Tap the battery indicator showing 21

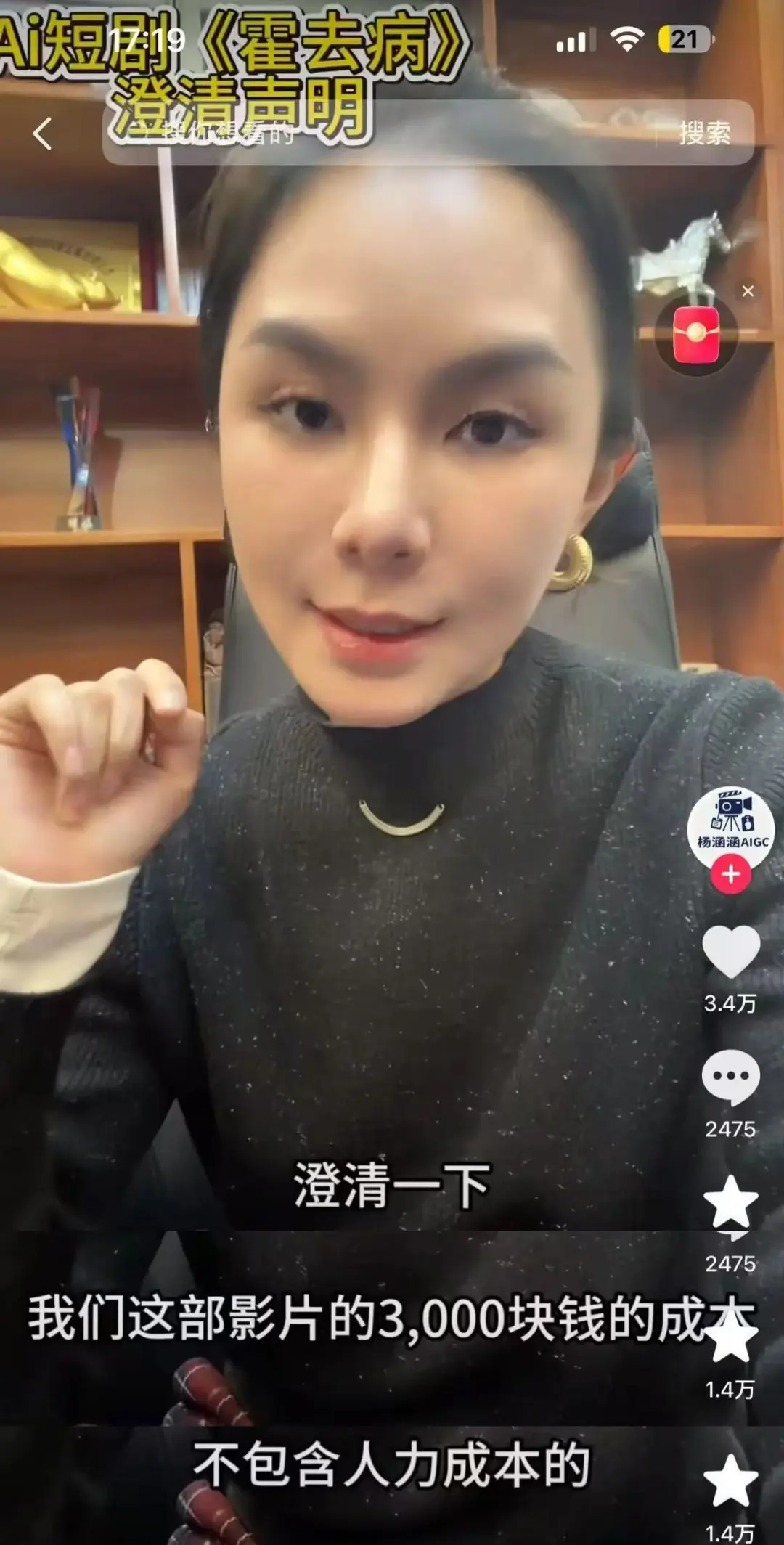(683, 41)
